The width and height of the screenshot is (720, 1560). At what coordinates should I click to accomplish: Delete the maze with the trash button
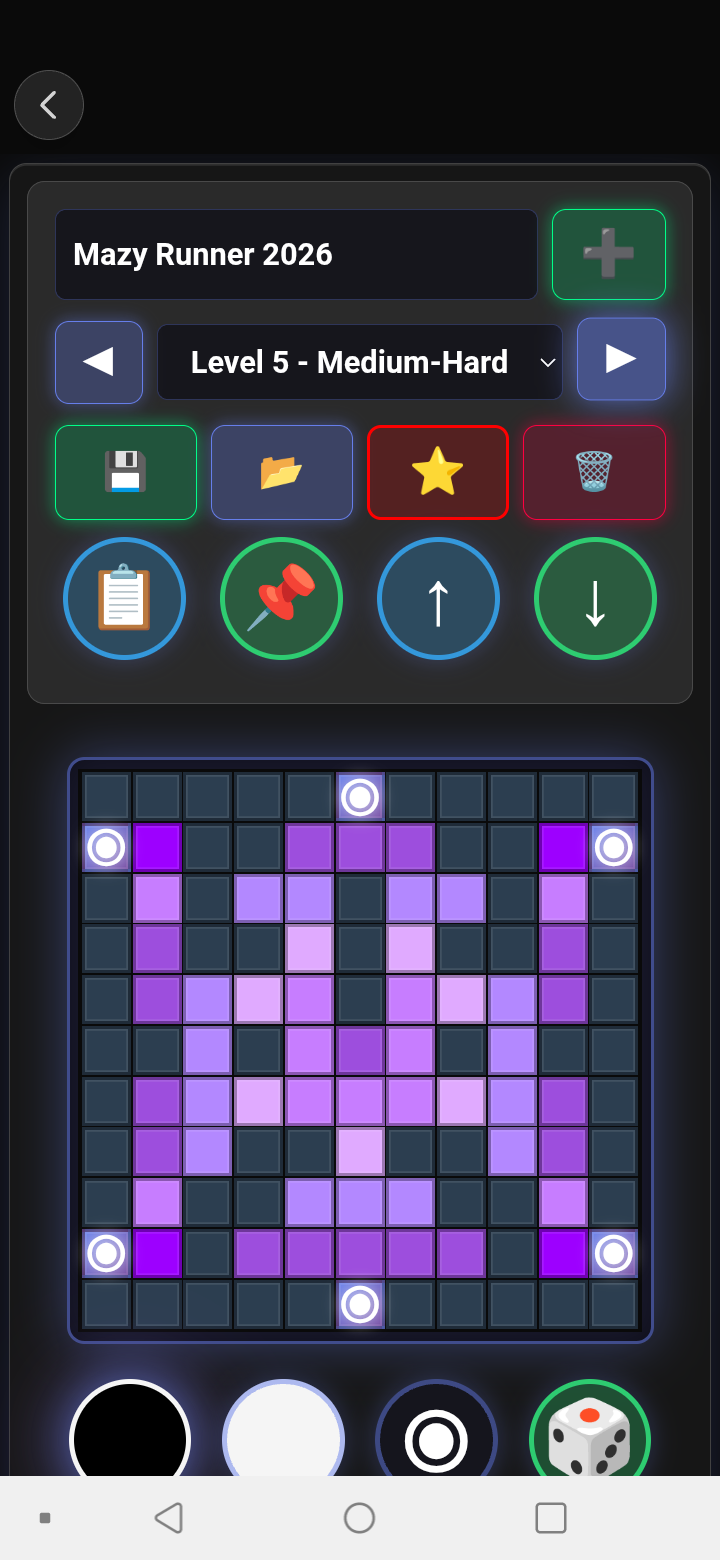pos(594,472)
